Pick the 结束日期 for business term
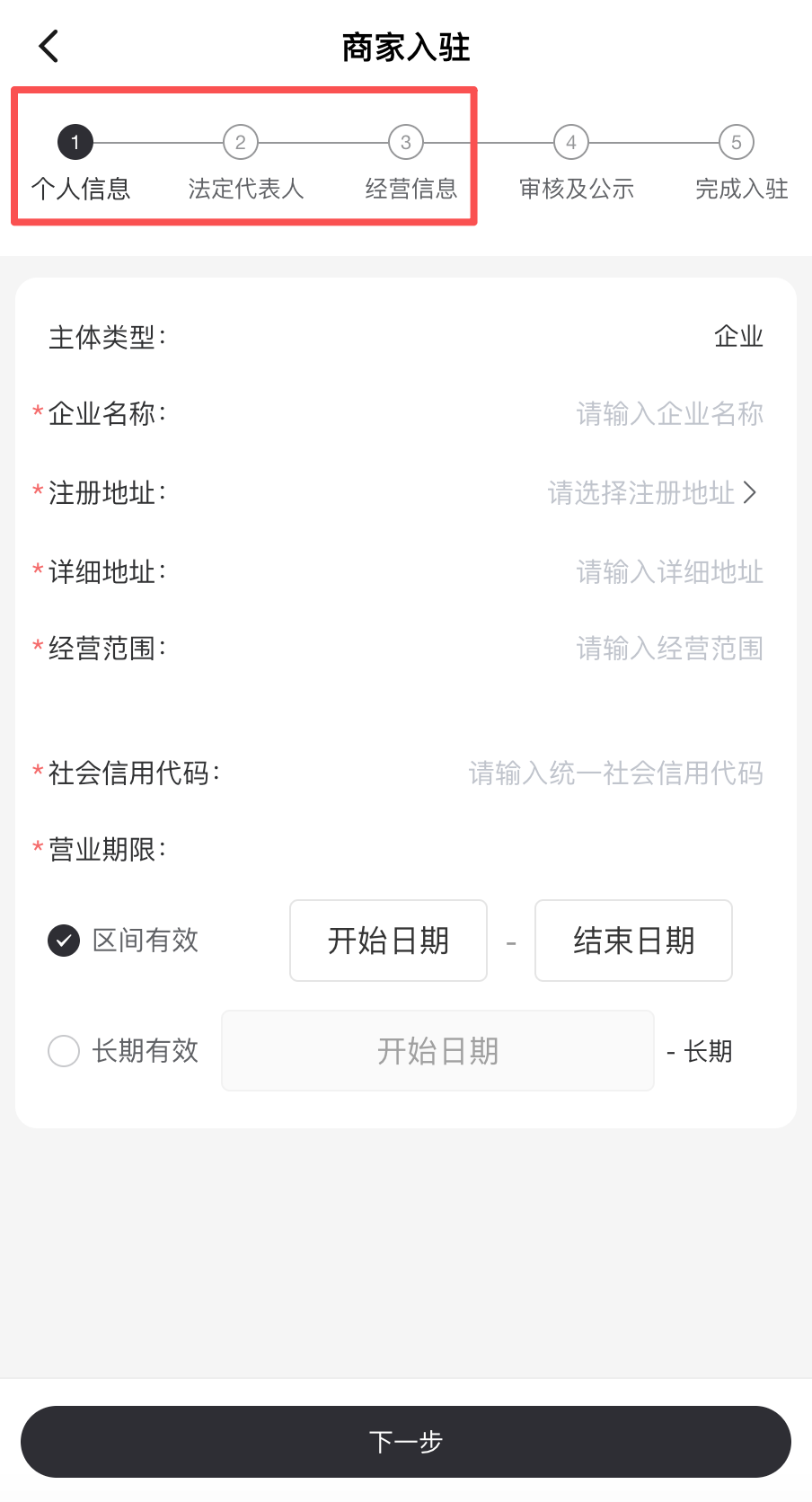The width and height of the screenshot is (812, 1502). tap(633, 941)
